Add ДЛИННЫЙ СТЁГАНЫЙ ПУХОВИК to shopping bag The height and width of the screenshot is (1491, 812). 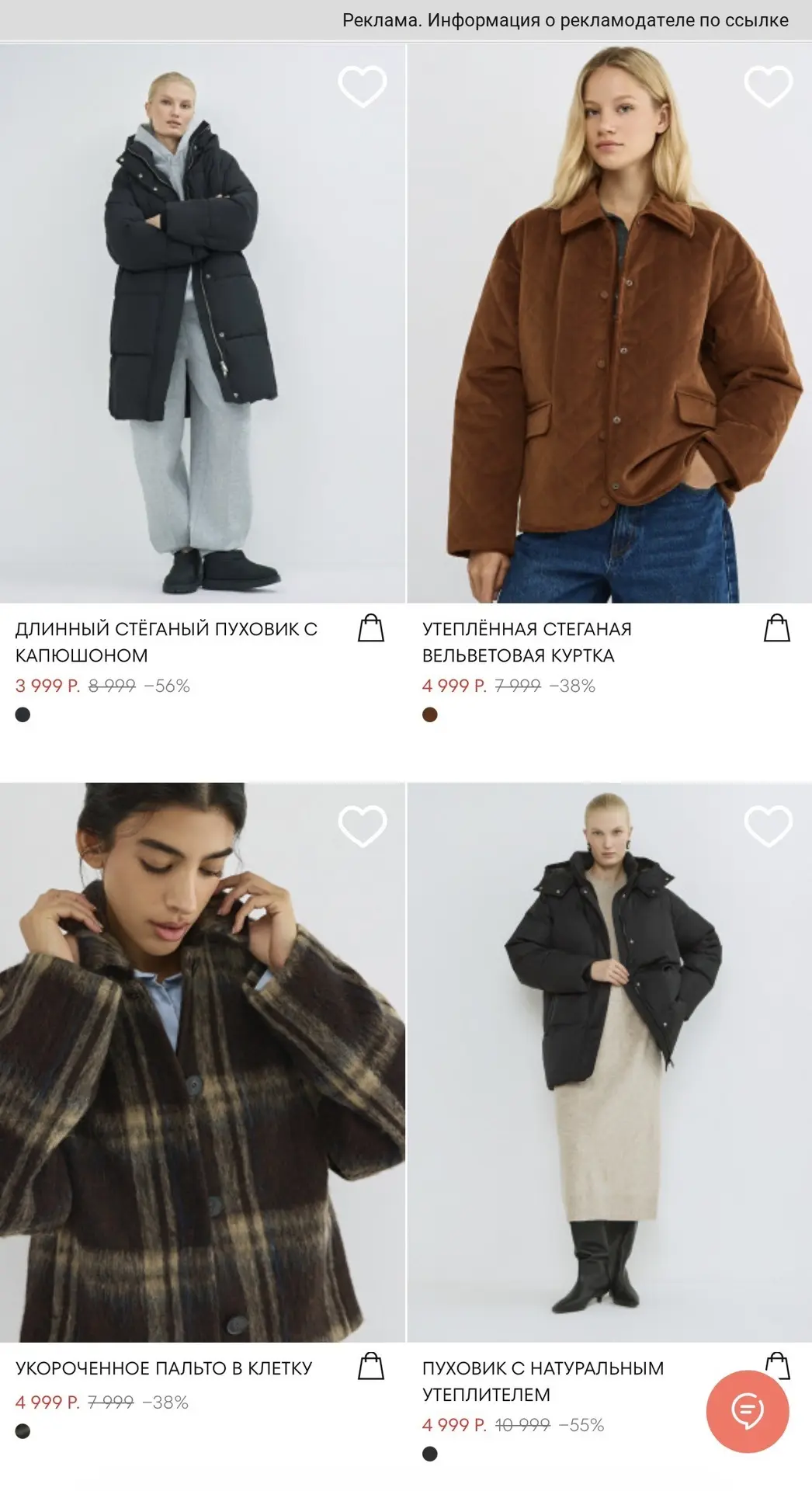pos(371,627)
